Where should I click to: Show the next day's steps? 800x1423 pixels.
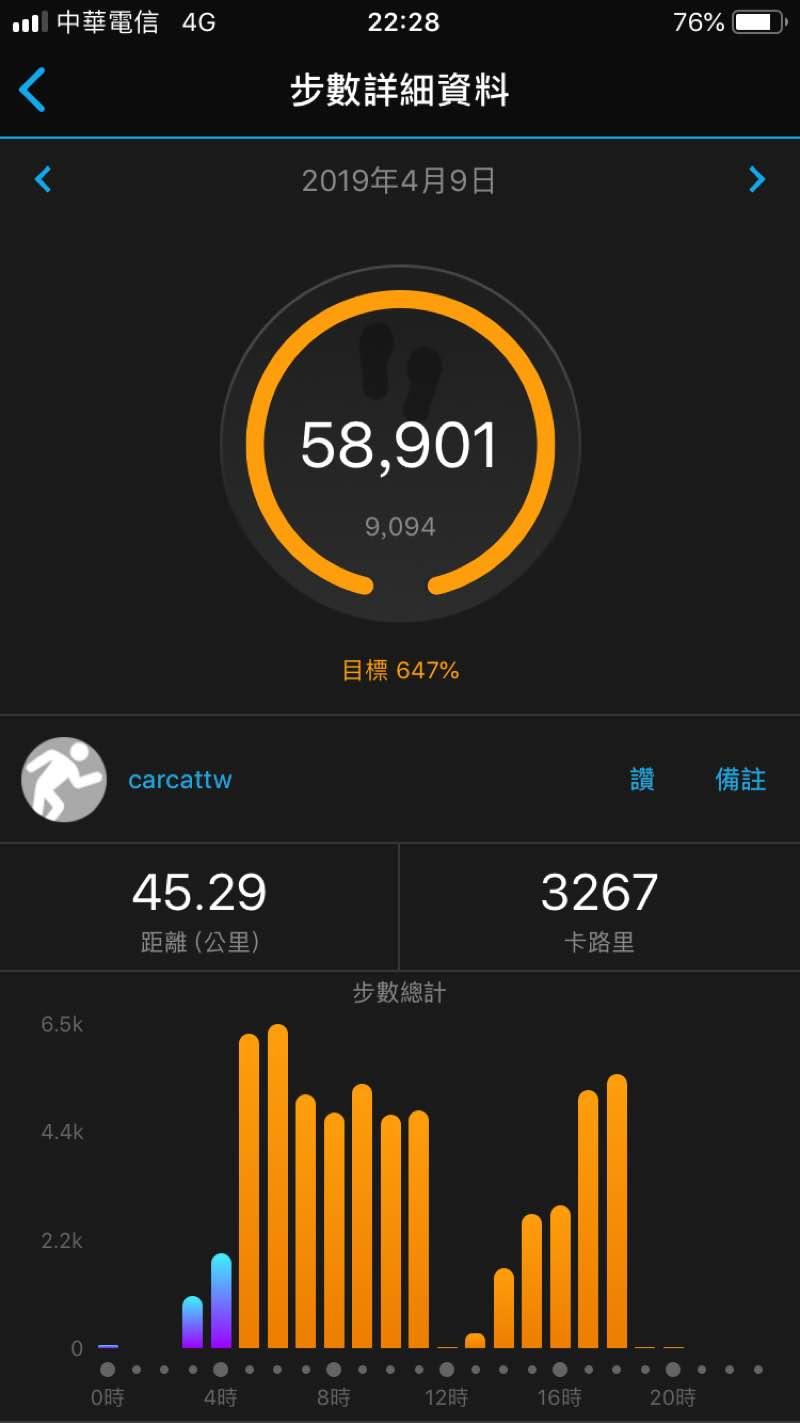click(x=757, y=180)
